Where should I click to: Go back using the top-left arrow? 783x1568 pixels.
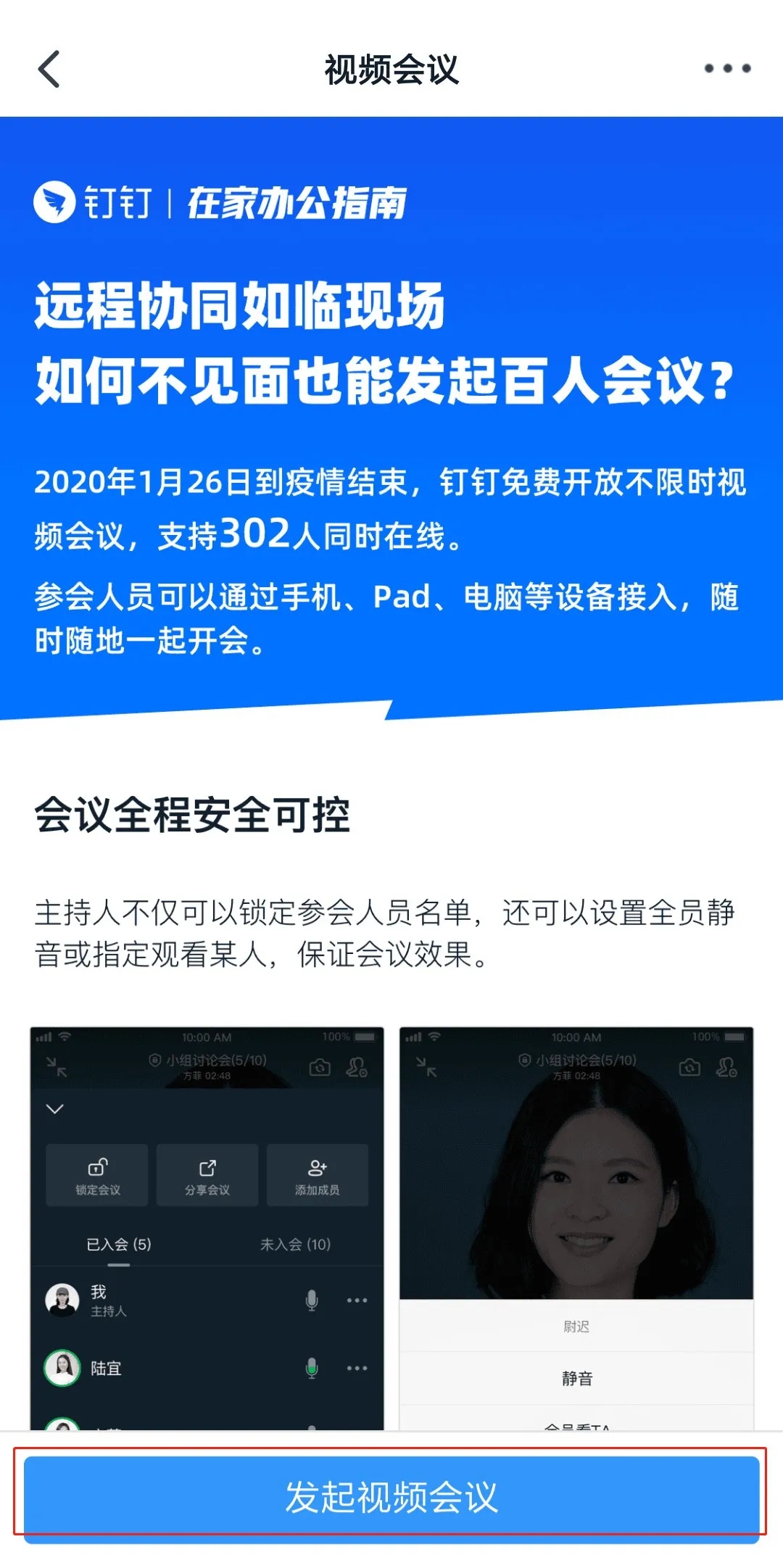(x=49, y=70)
